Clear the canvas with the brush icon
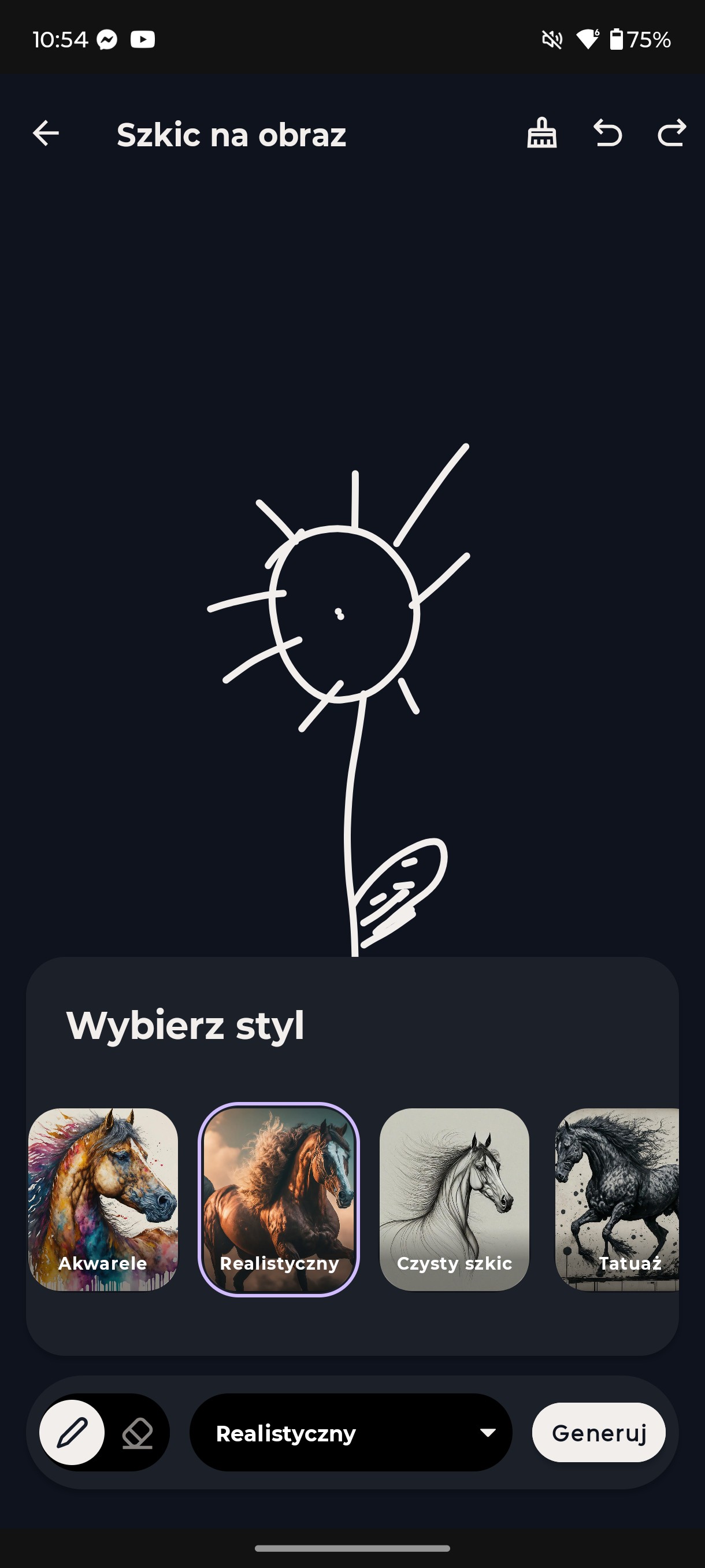Screen dimensions: 705x1568 pos(541,134)
